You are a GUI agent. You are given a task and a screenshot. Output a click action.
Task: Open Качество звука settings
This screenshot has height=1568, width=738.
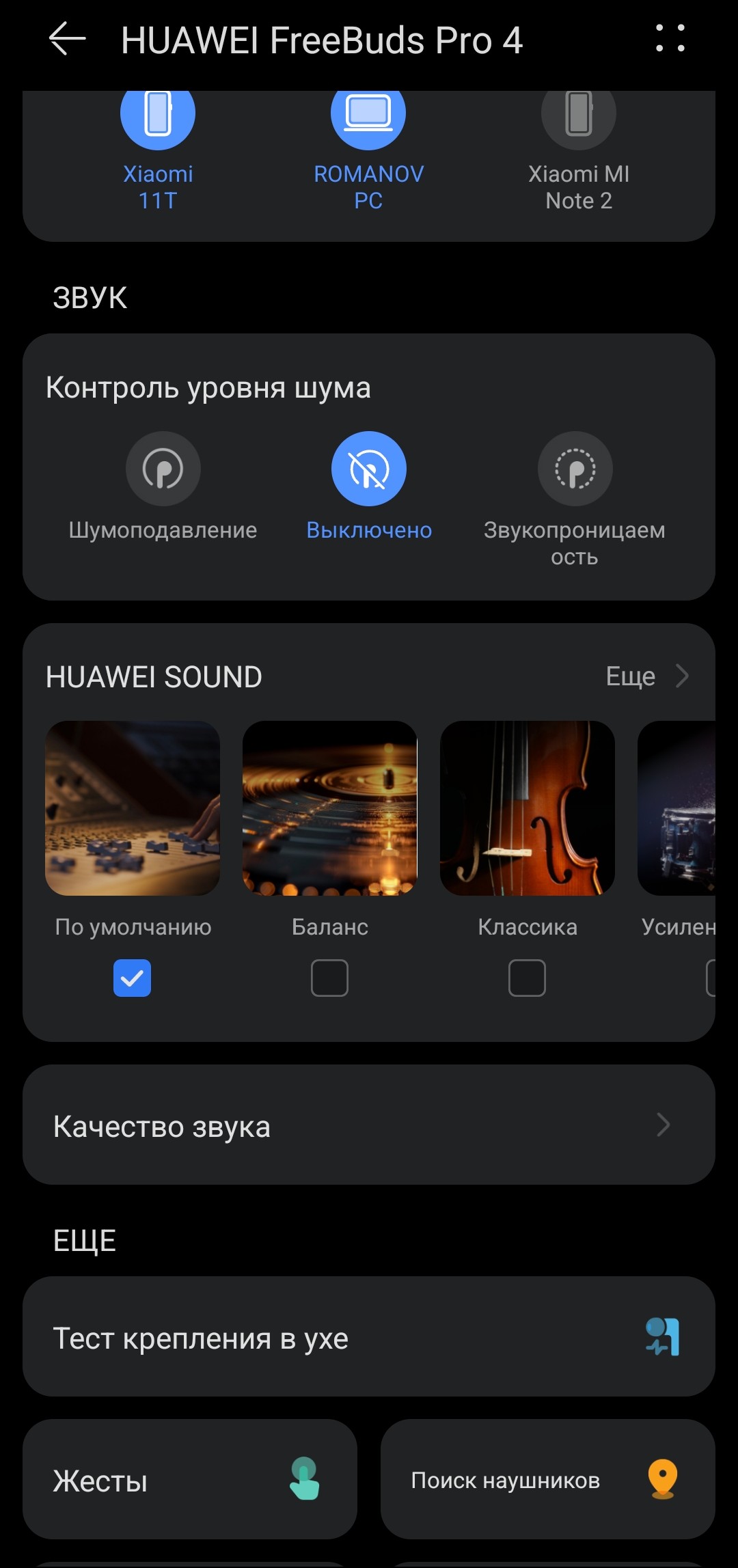tap(369, 1125)
